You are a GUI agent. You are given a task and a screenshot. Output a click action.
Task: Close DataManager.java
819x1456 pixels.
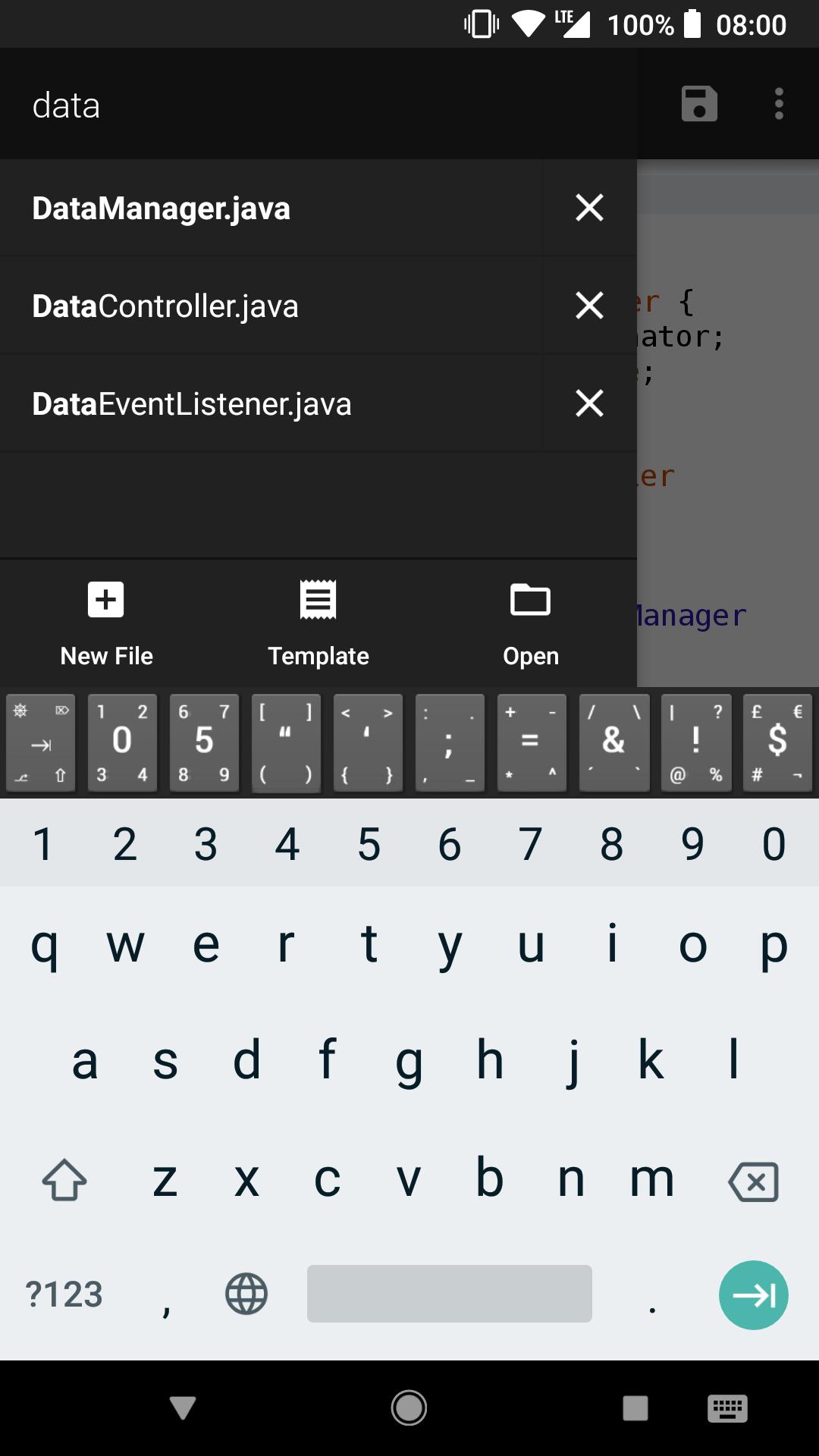click(x=589, y=208)
